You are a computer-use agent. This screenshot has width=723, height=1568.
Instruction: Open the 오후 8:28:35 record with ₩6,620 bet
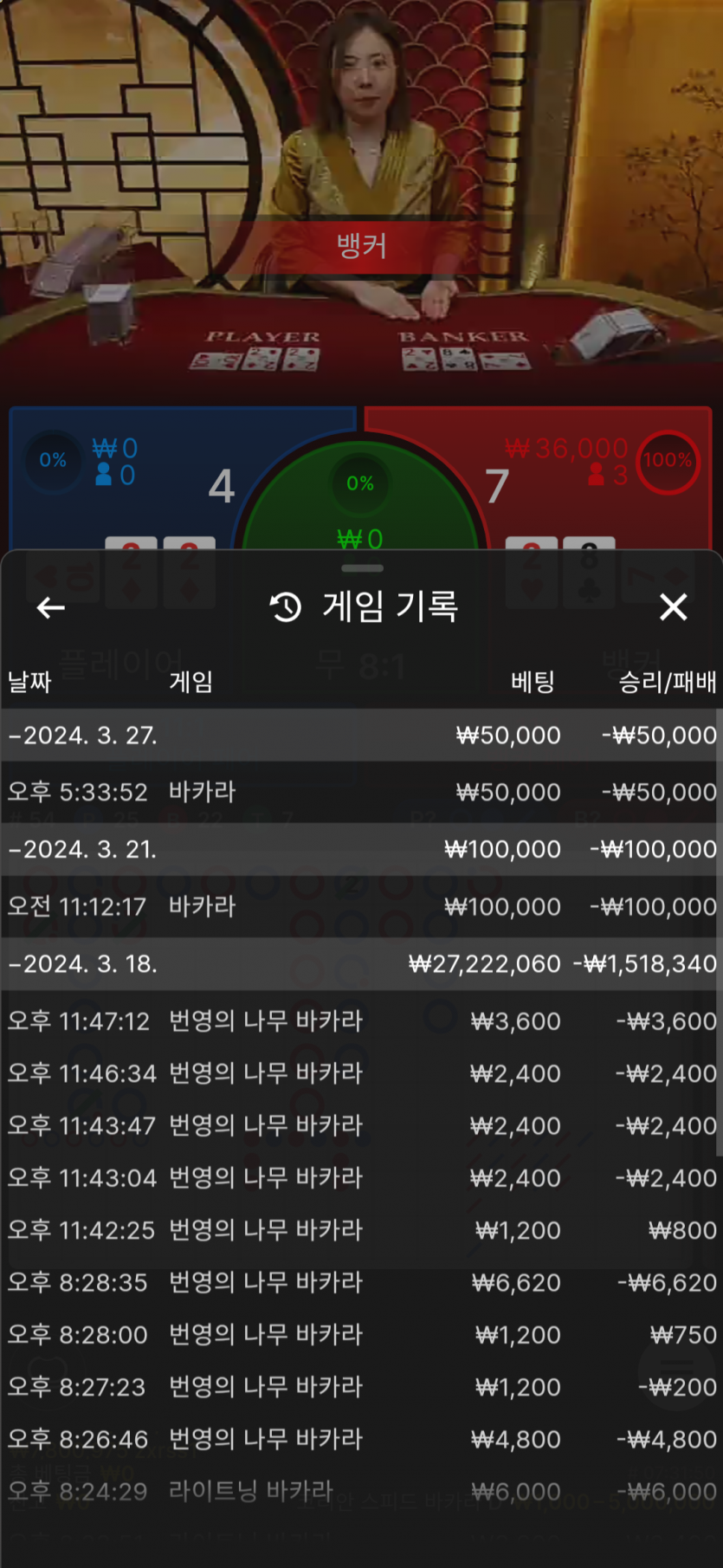[361, 1283]
